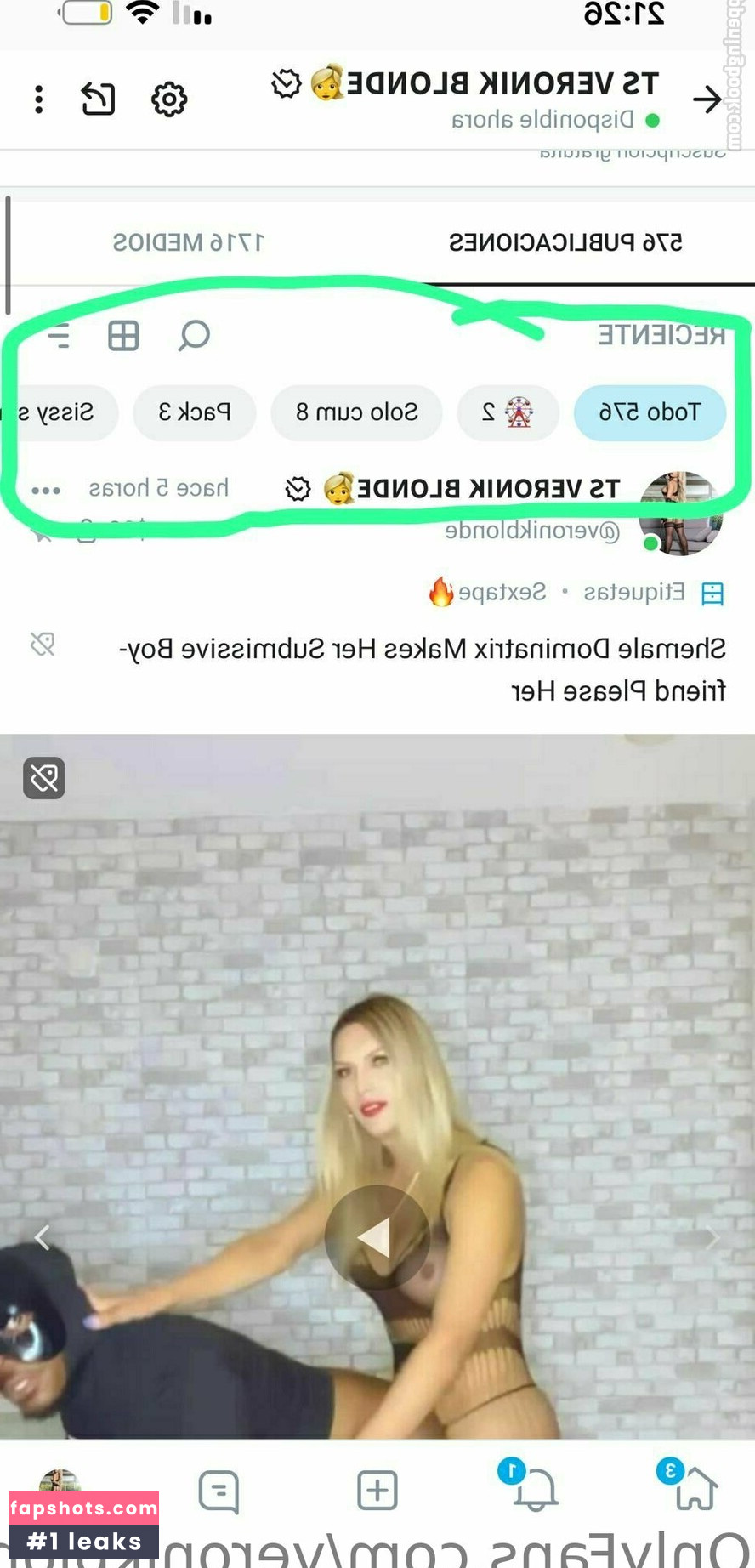Select the ferris wheel 2 chip
755x1568 pixels.
(x=508, y=412)
